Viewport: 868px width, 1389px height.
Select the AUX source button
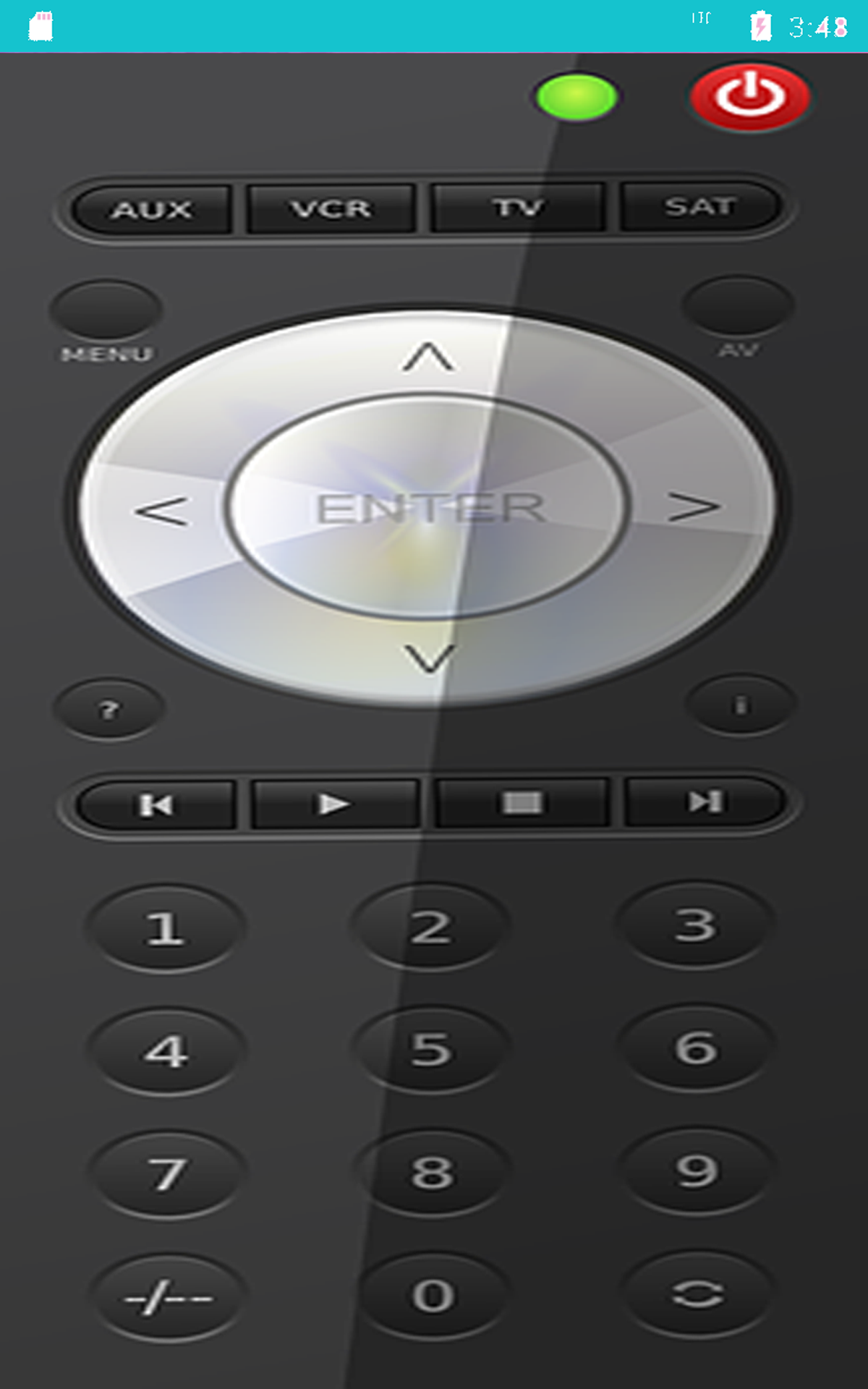[x=152, y=210]
